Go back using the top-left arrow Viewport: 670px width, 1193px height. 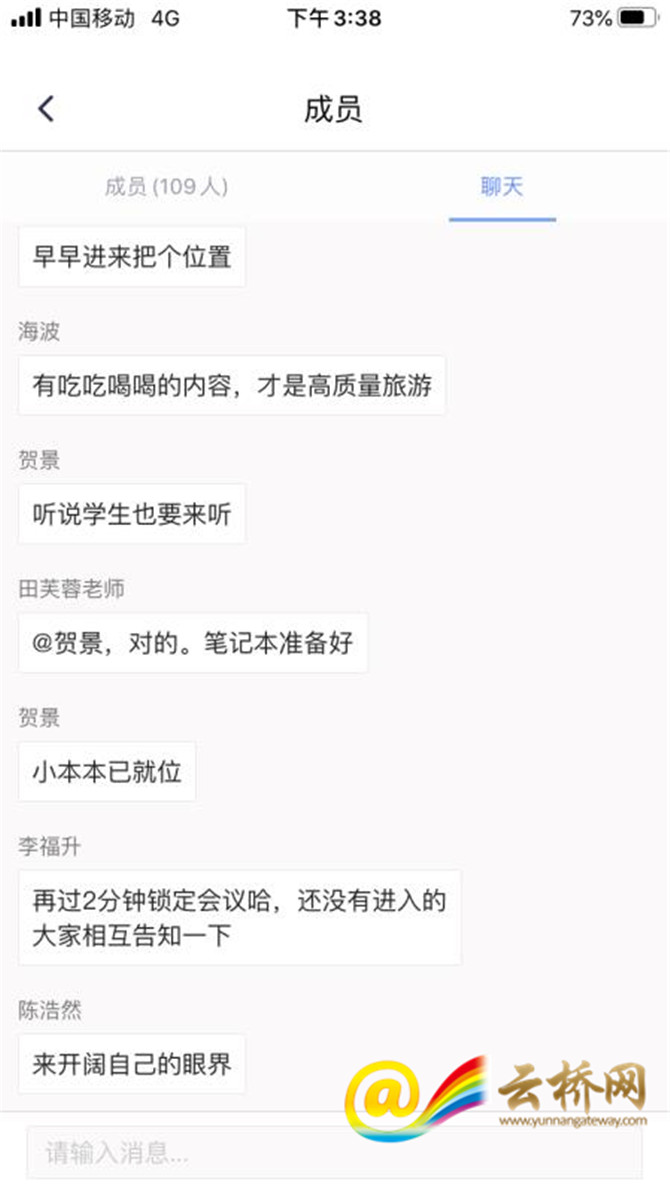coord(46,109)
